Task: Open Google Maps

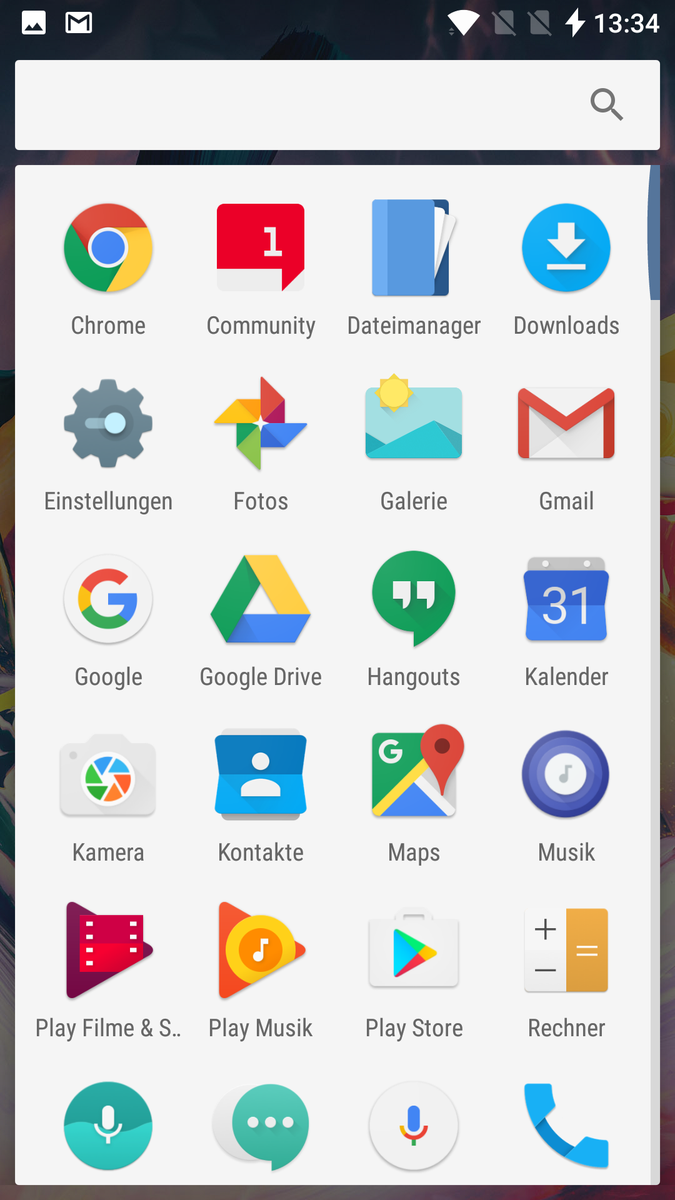Action: 414,776
